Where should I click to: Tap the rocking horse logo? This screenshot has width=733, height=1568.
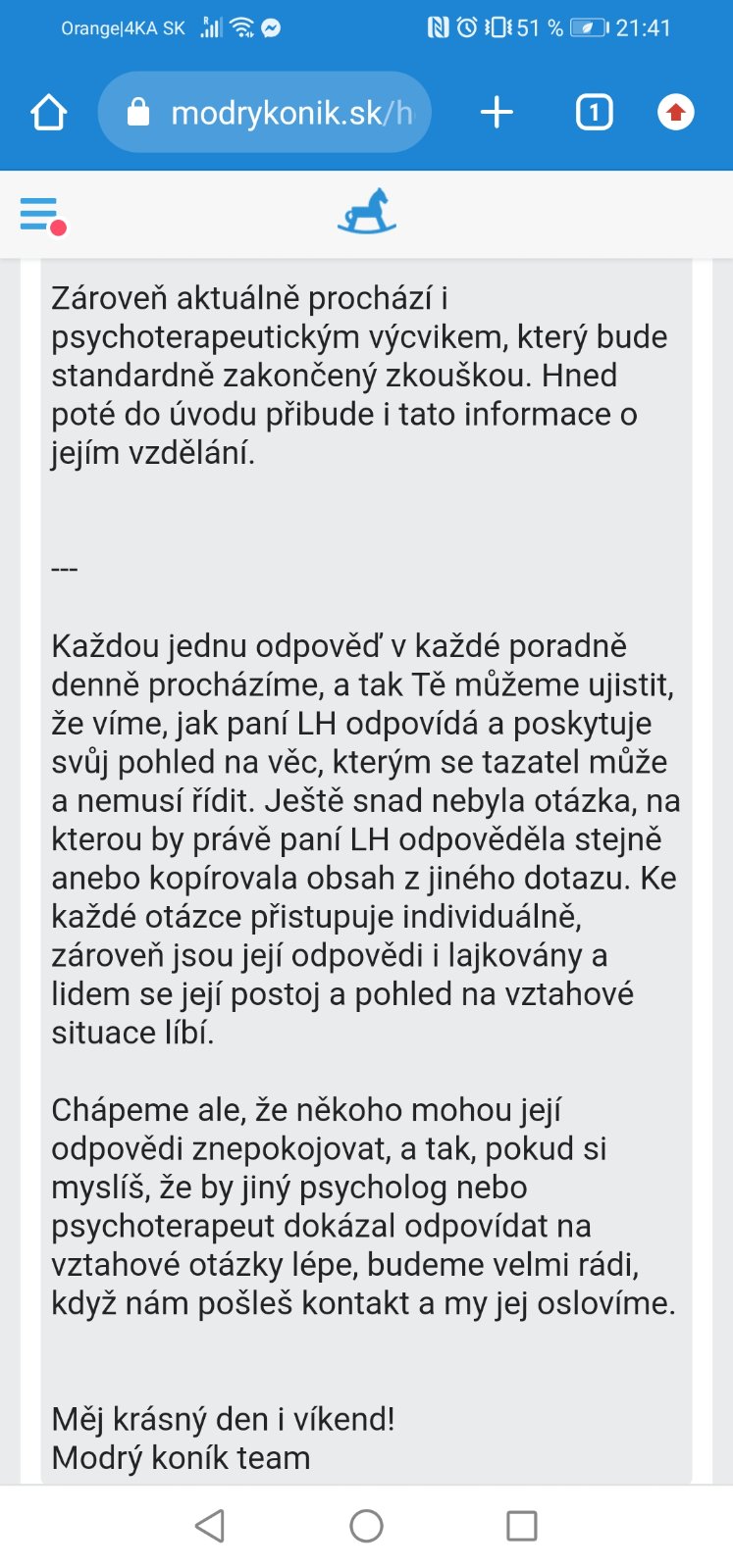tap(367, 212)
